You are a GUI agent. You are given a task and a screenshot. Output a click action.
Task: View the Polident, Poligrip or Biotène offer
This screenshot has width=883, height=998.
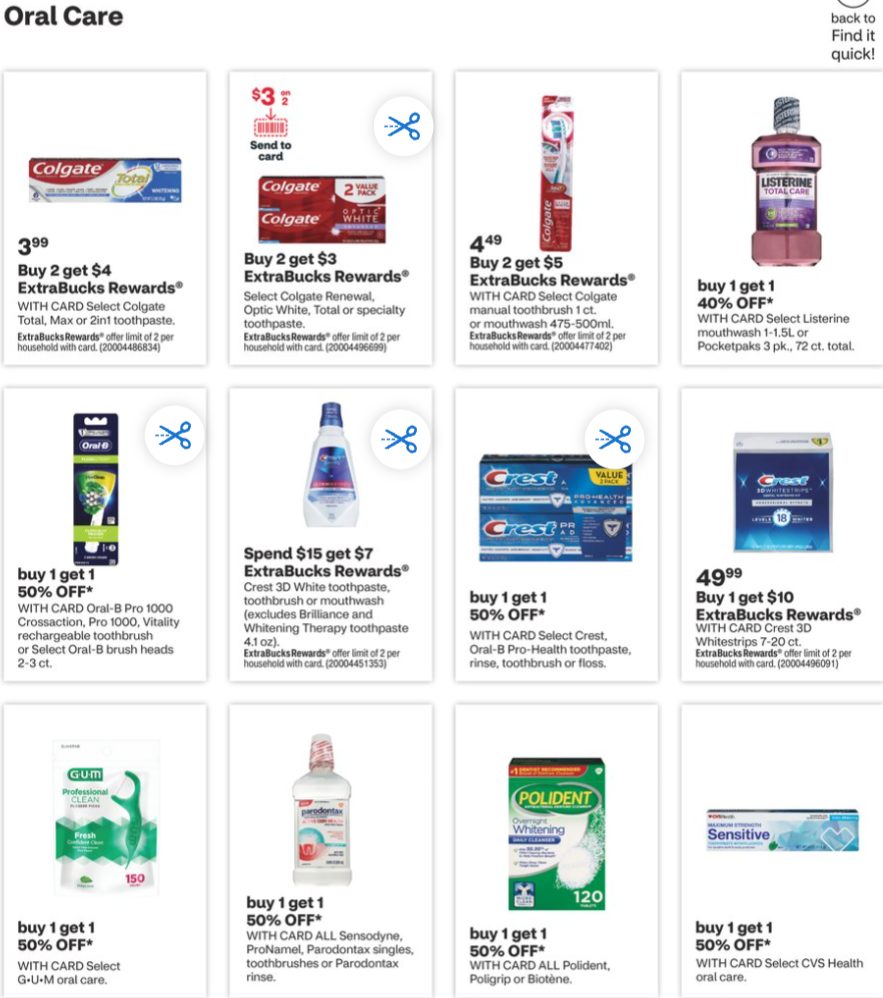coord(557,850)
